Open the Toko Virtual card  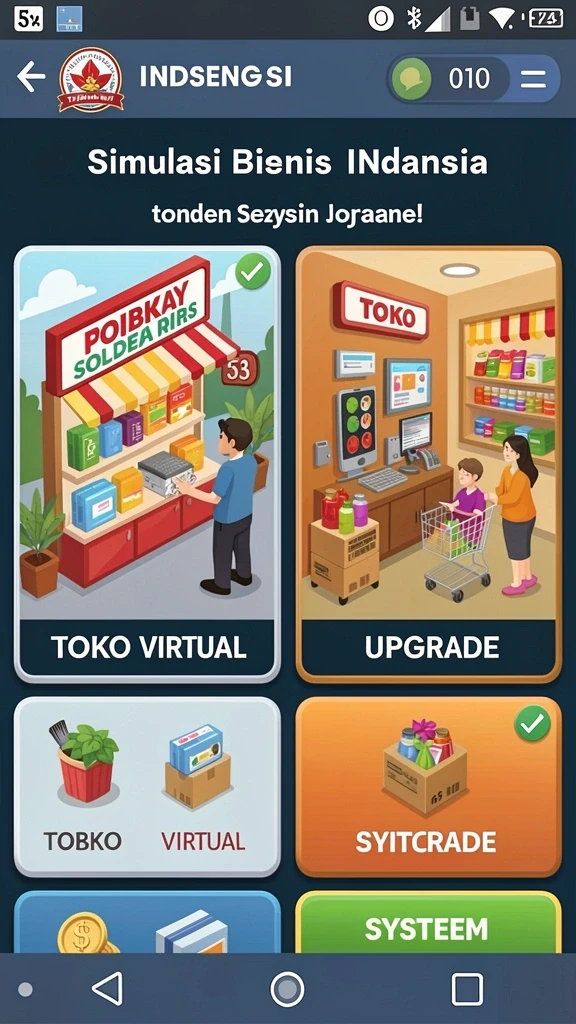(x=148, y=464)
